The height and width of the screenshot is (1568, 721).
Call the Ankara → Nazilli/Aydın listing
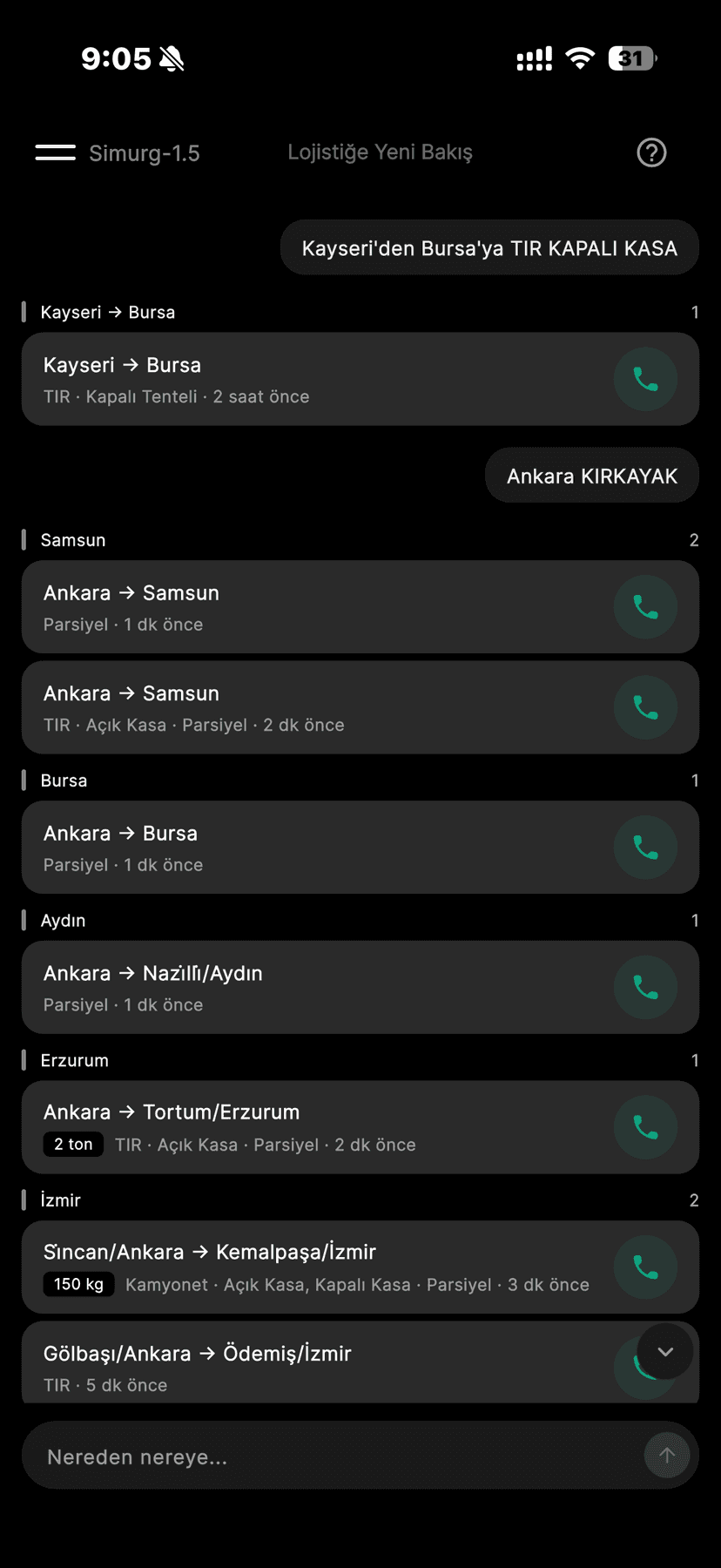pyautogui.click(x=645, y=987)
